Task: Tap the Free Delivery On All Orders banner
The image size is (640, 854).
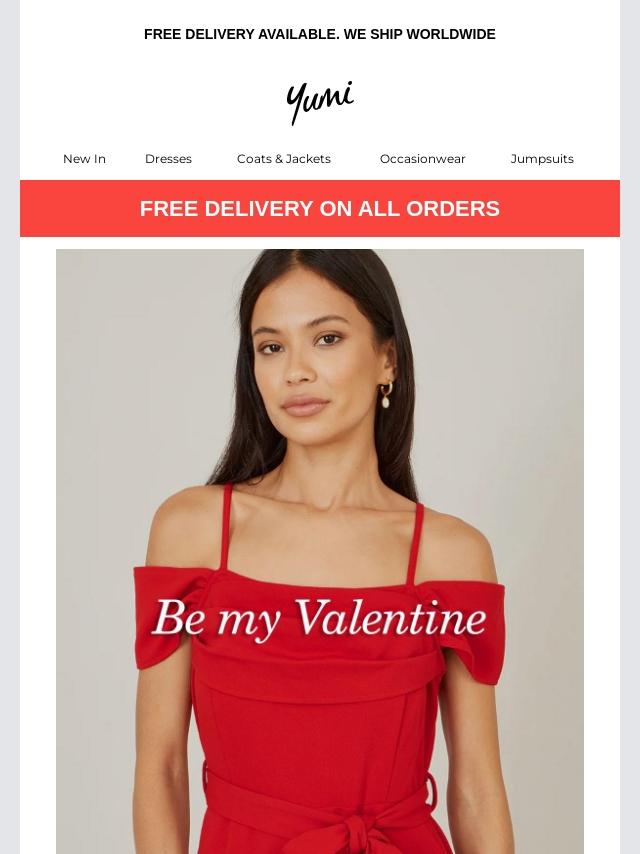Action: [x=320, y=209]
